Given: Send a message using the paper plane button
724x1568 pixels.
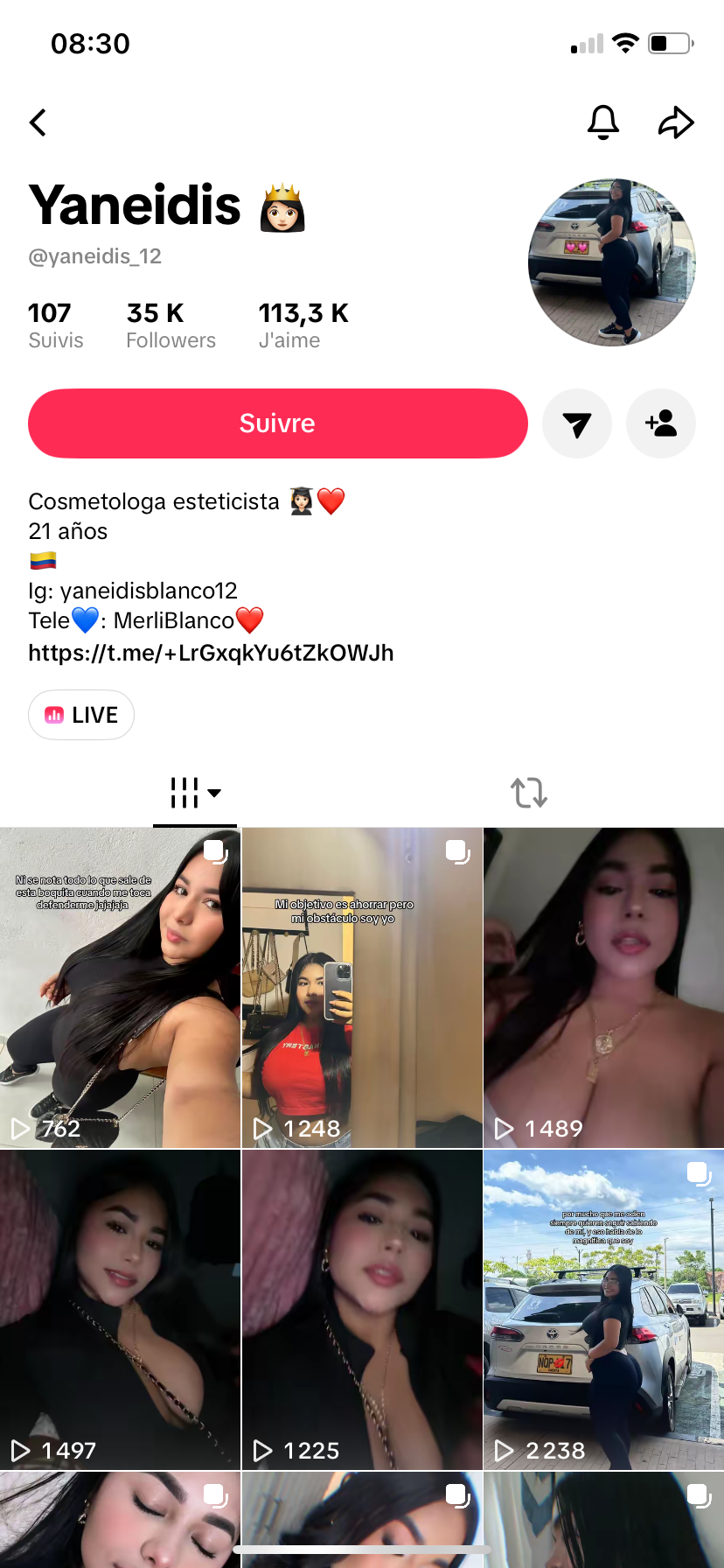Looking at the screenshot, I should pyautogui.click(x=577, y=423).
